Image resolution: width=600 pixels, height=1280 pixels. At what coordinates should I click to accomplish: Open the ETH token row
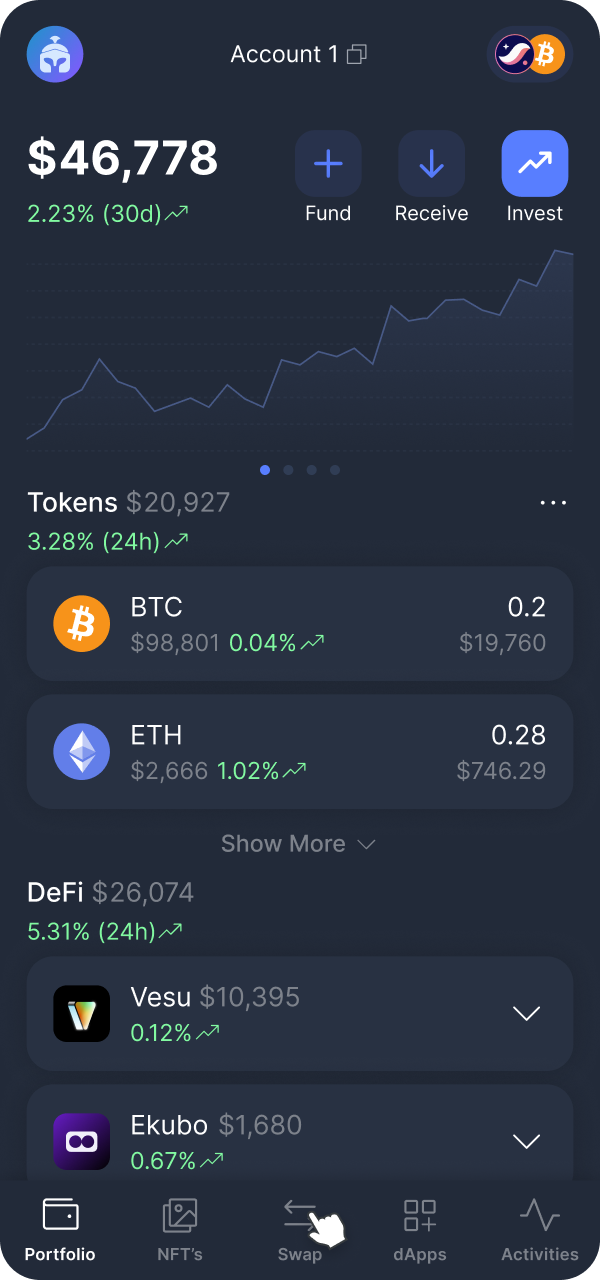(300, 752)
